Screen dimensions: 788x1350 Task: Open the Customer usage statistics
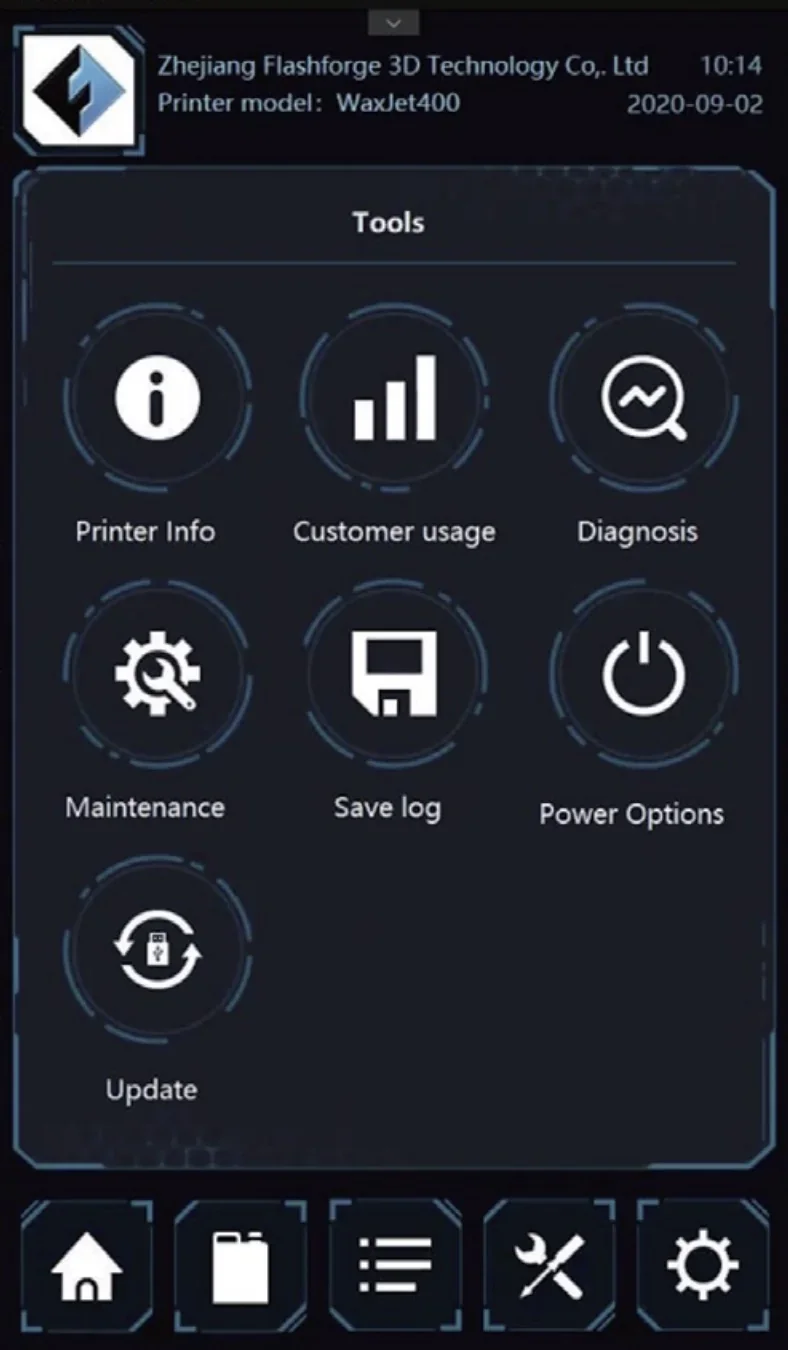click(x=394, y=397)
